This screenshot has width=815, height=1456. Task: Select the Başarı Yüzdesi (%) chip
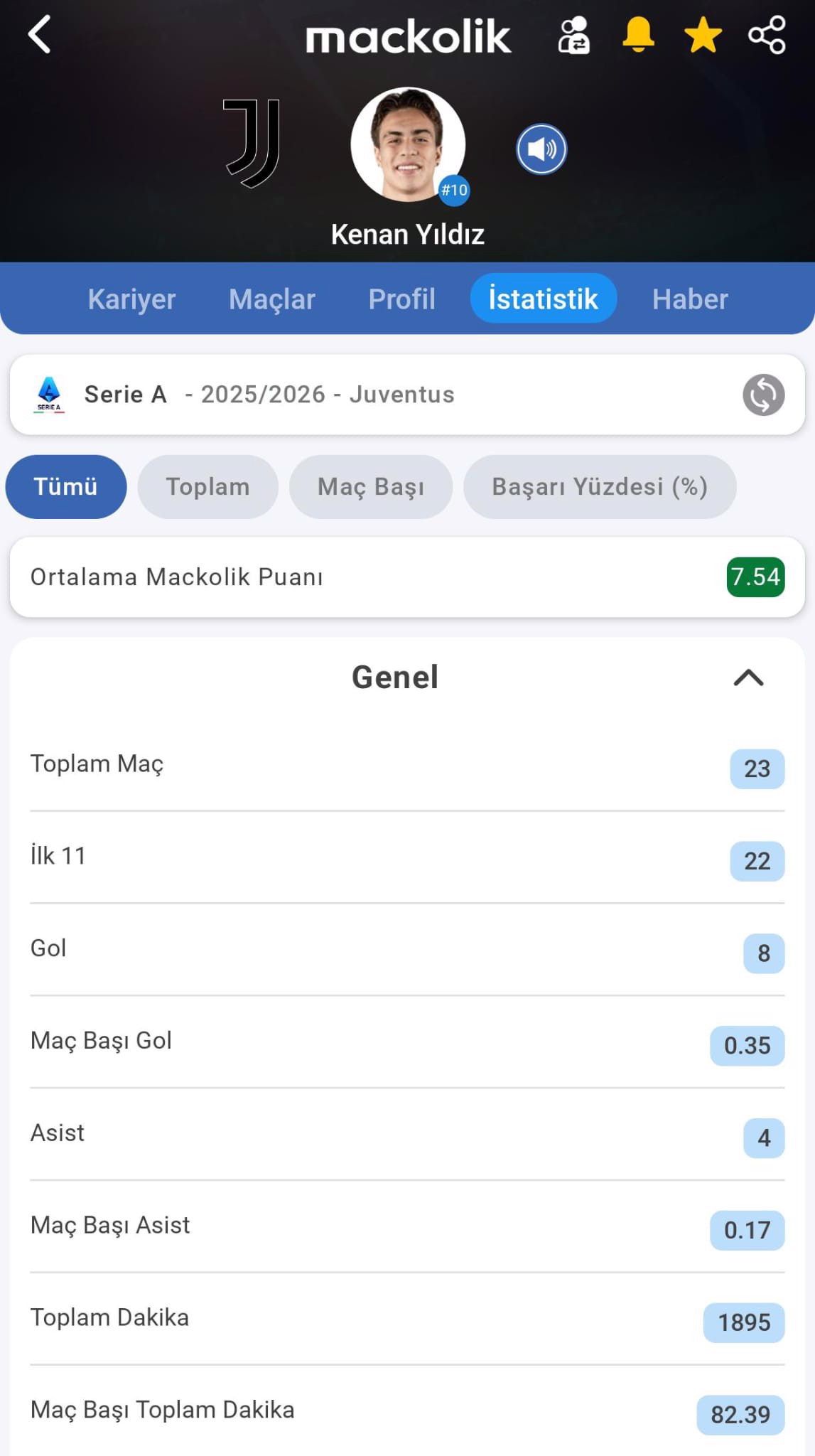[600, 487]
